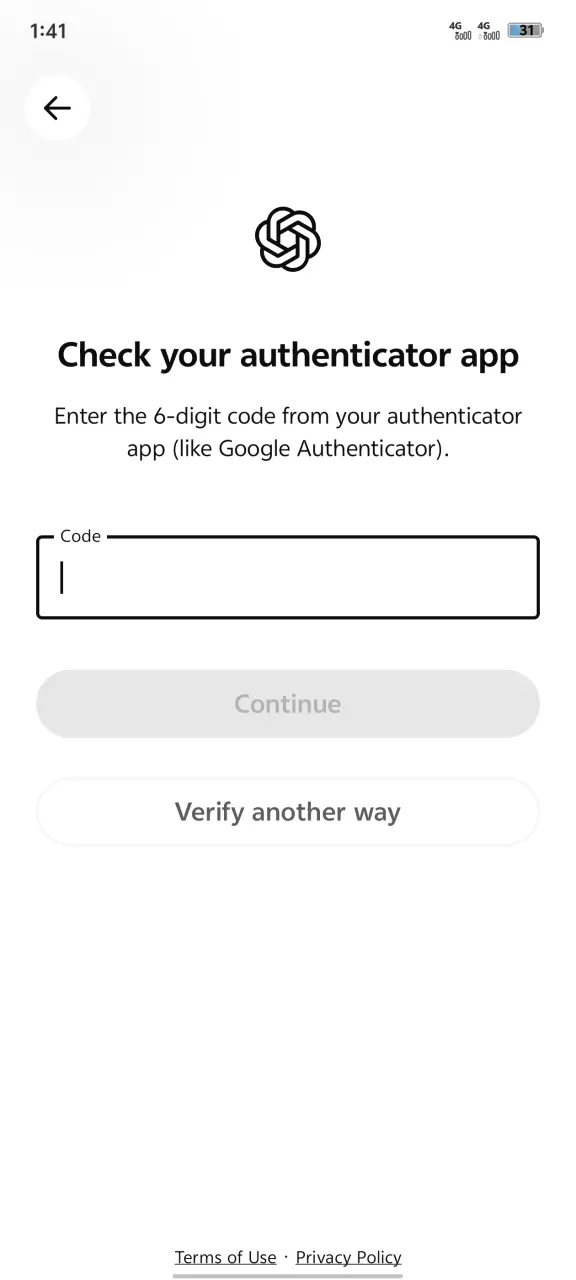Go back using the arrow button
Screen dimensions: 576x1280
tap(57, 108)
